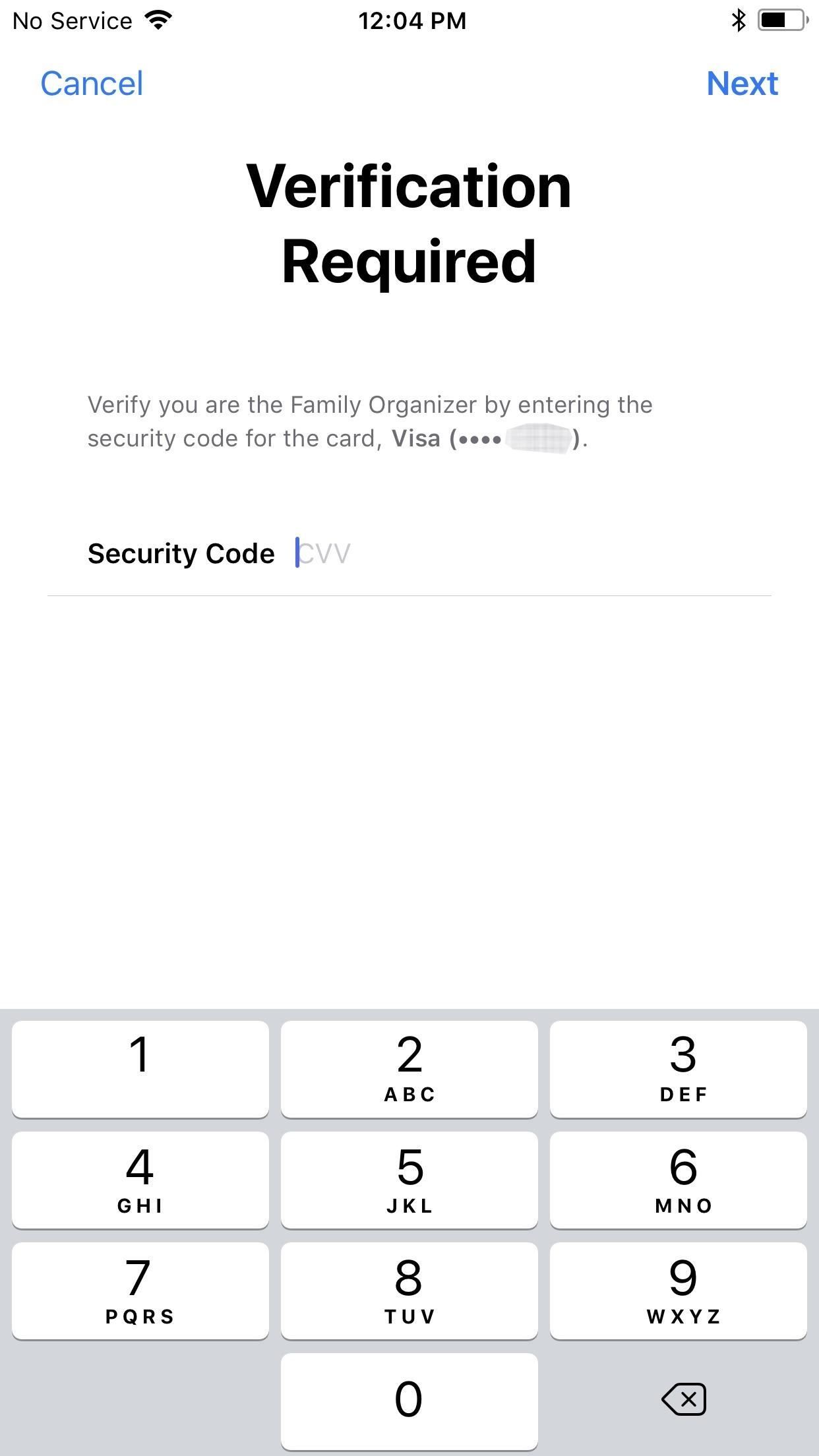Tap Next to continue verification
Image resolution: width=819 pixels, height=1456 pixels.
point(742,84)
